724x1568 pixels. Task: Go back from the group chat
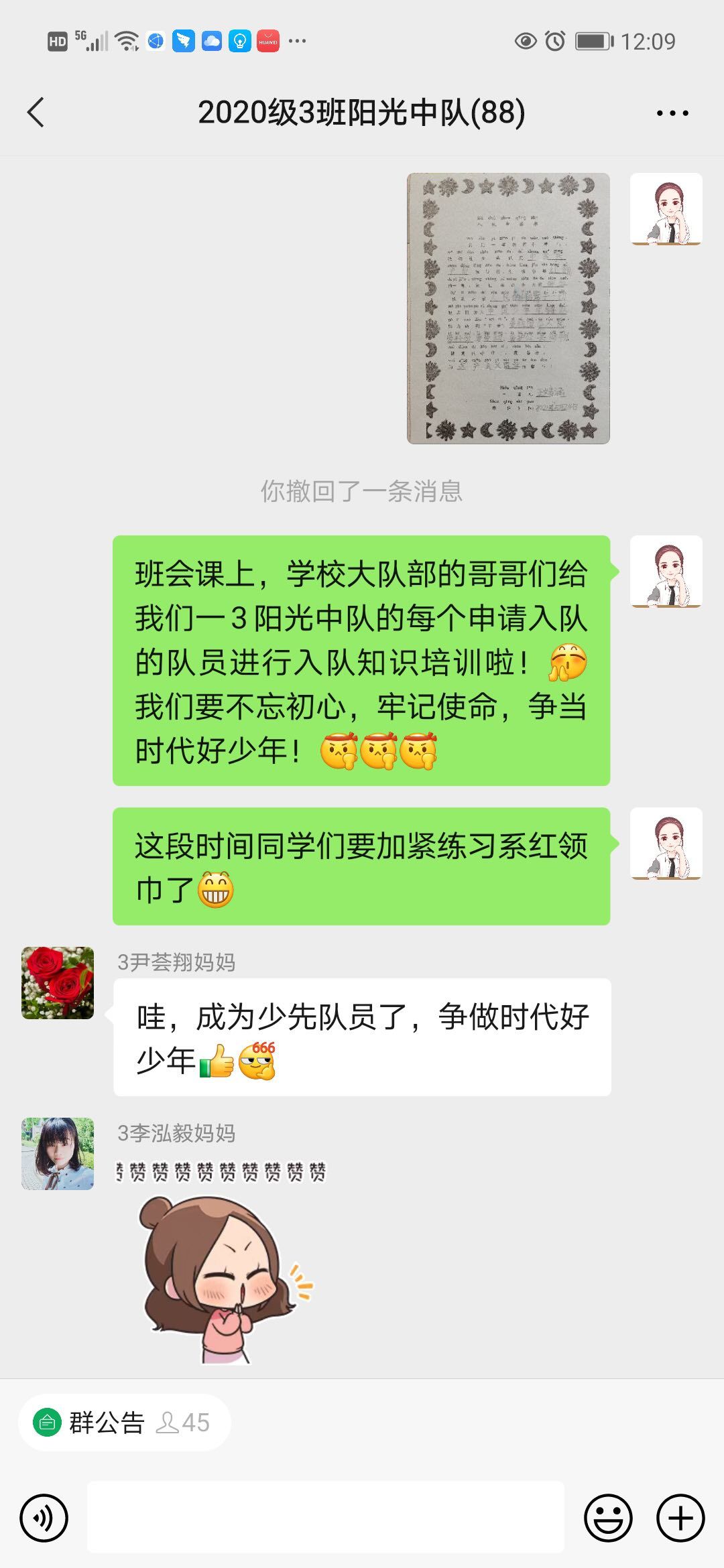tap(36, 113)
